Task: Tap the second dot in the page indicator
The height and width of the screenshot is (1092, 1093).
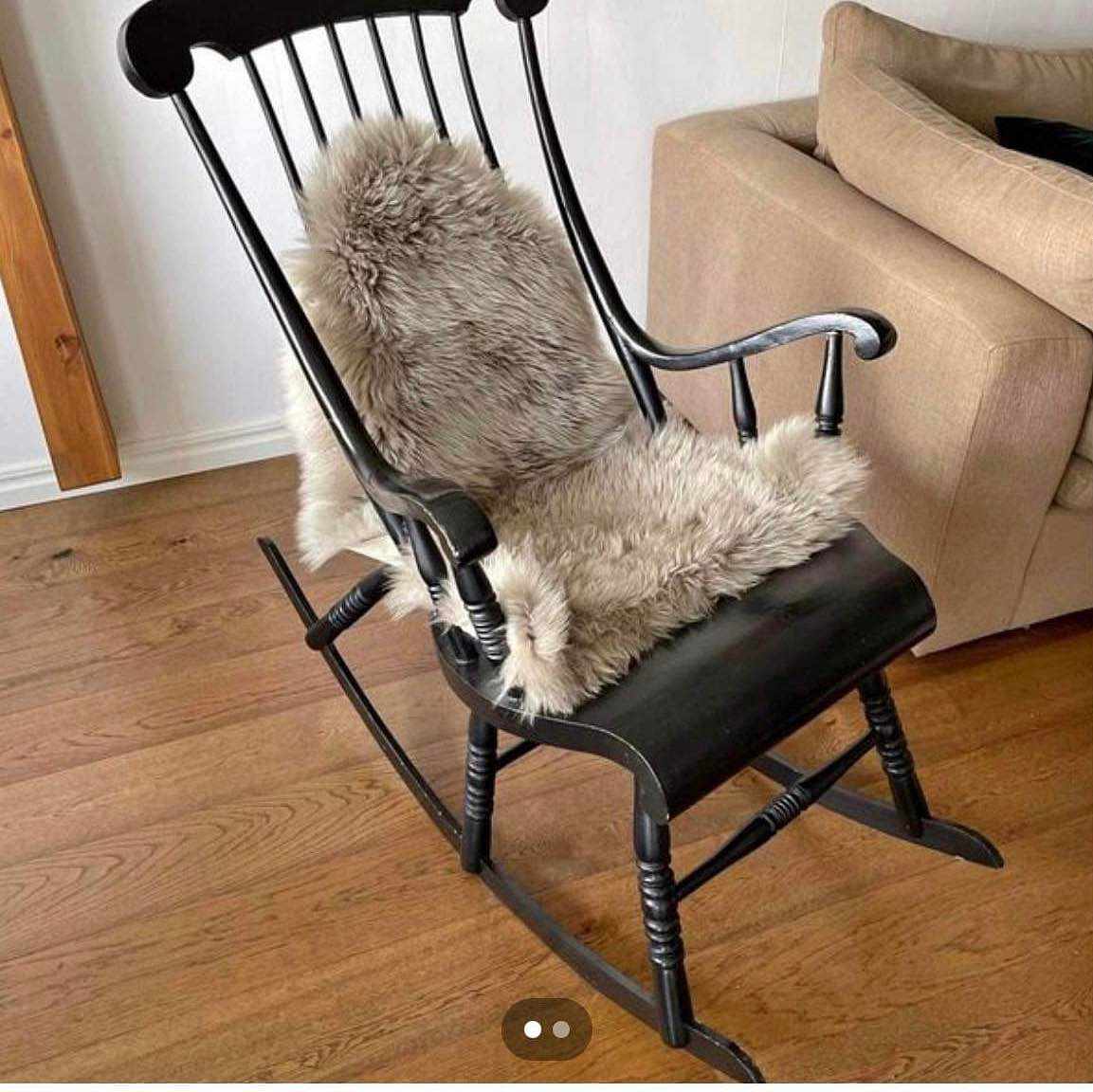Action: [x=561, y=1029]
